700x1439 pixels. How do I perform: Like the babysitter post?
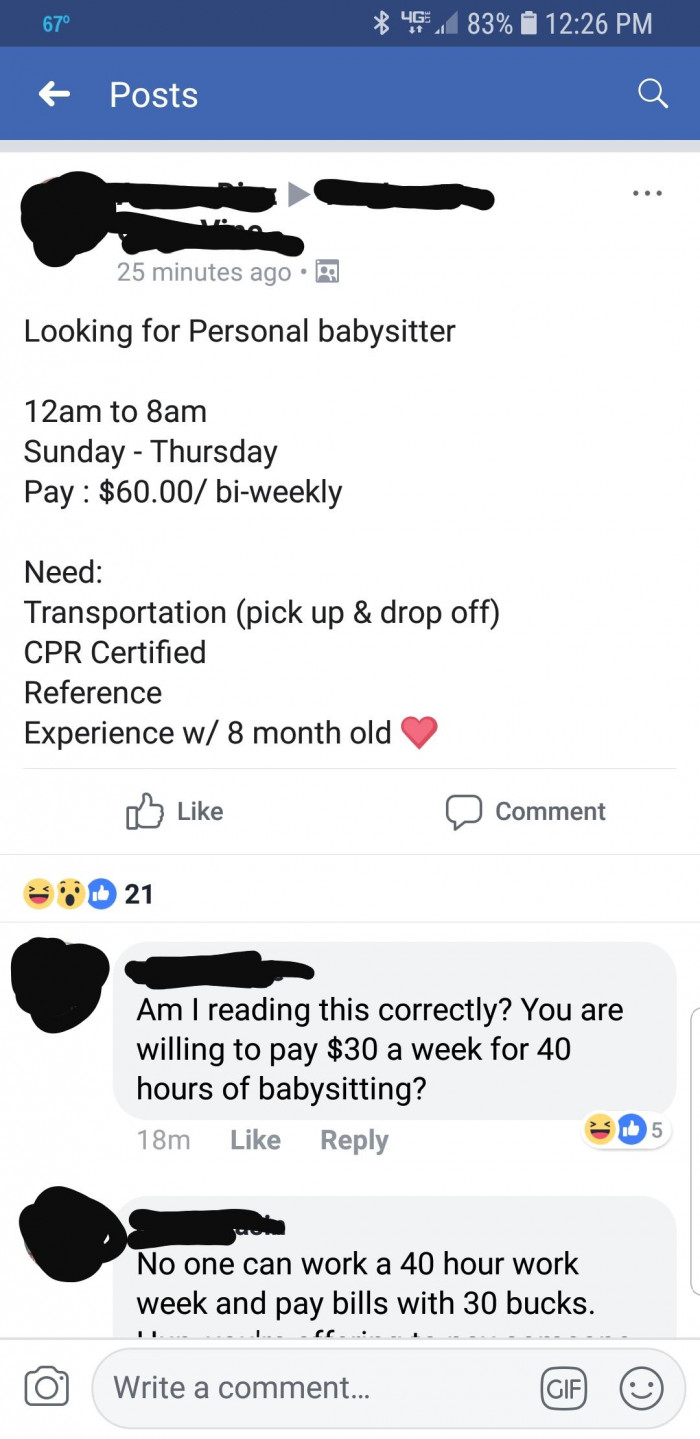pyautogui.click(x=175, y=811)
